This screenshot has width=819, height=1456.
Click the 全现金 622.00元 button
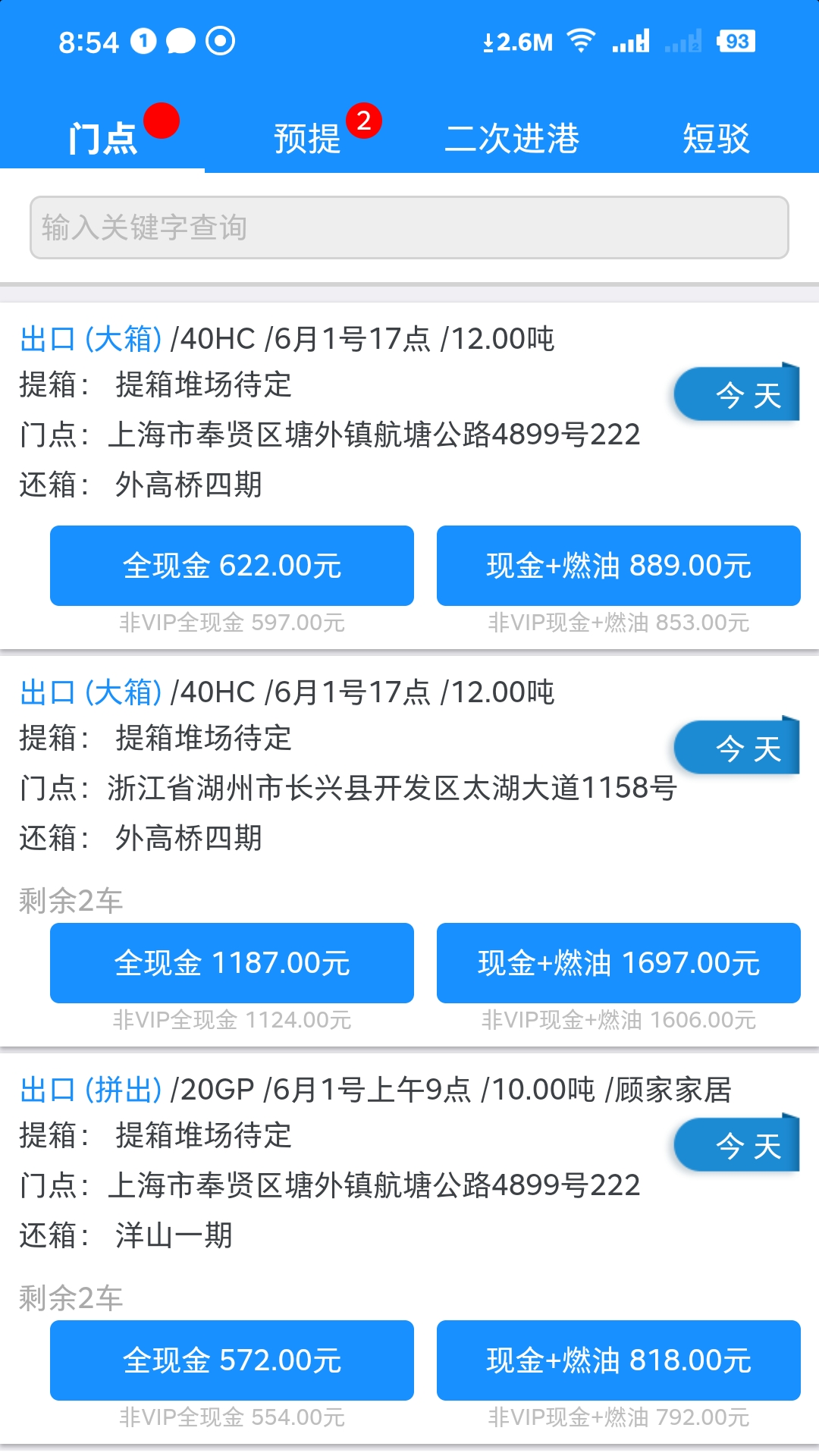click(232, 565)
